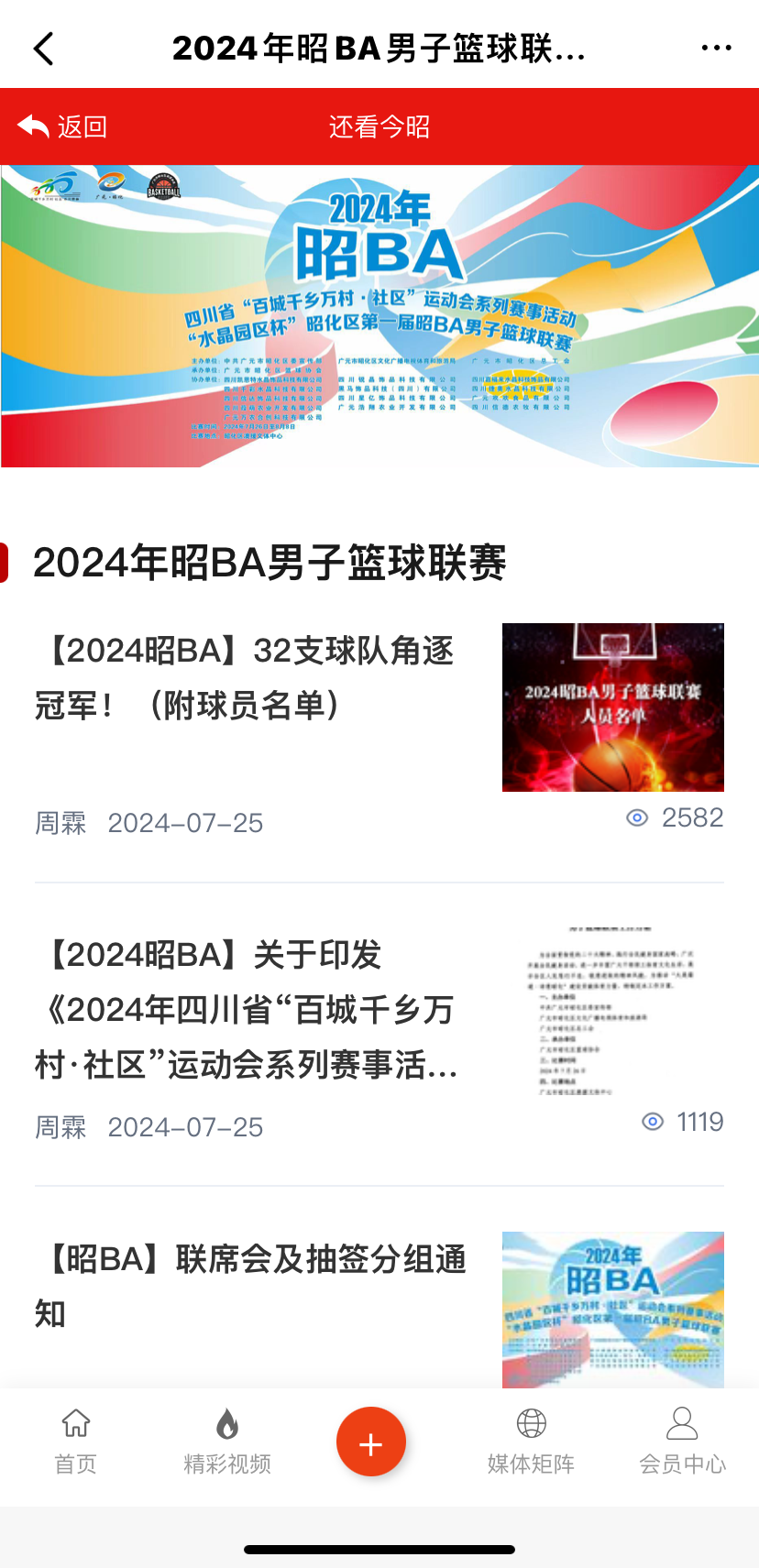Tap the red plus button
Screen dimensions: 759x1568
370,1442
